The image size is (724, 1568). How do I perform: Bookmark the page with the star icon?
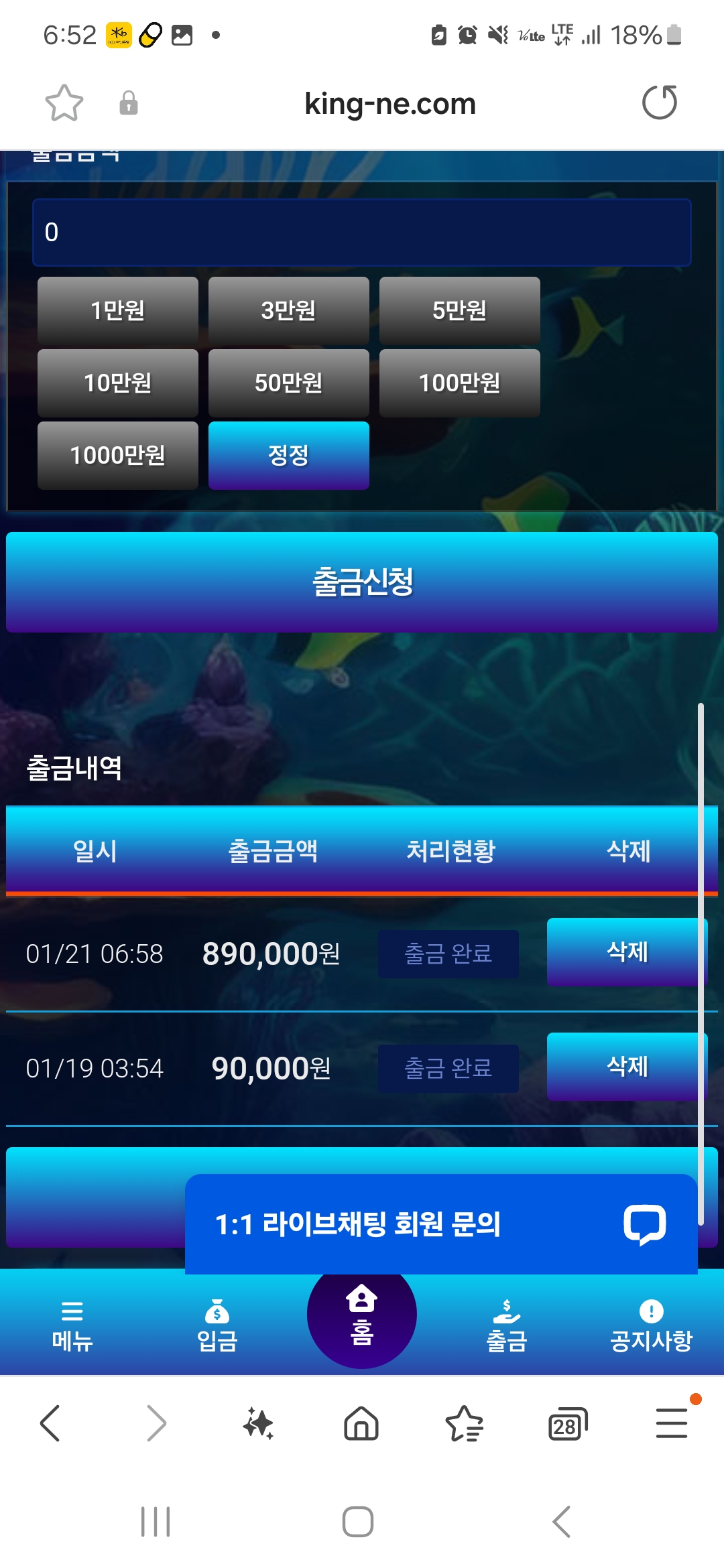point(64,103)
